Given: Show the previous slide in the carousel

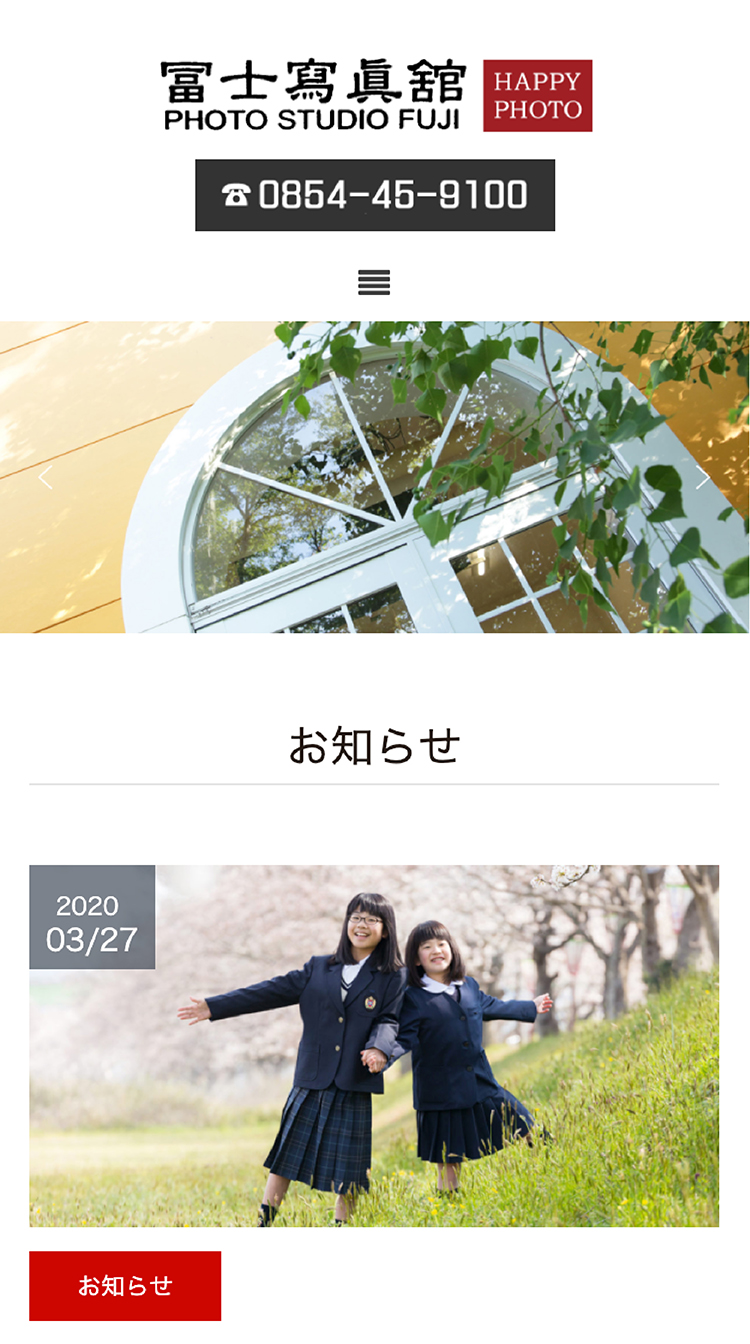Looking at the screenshot, I should (x=45, y=478).
